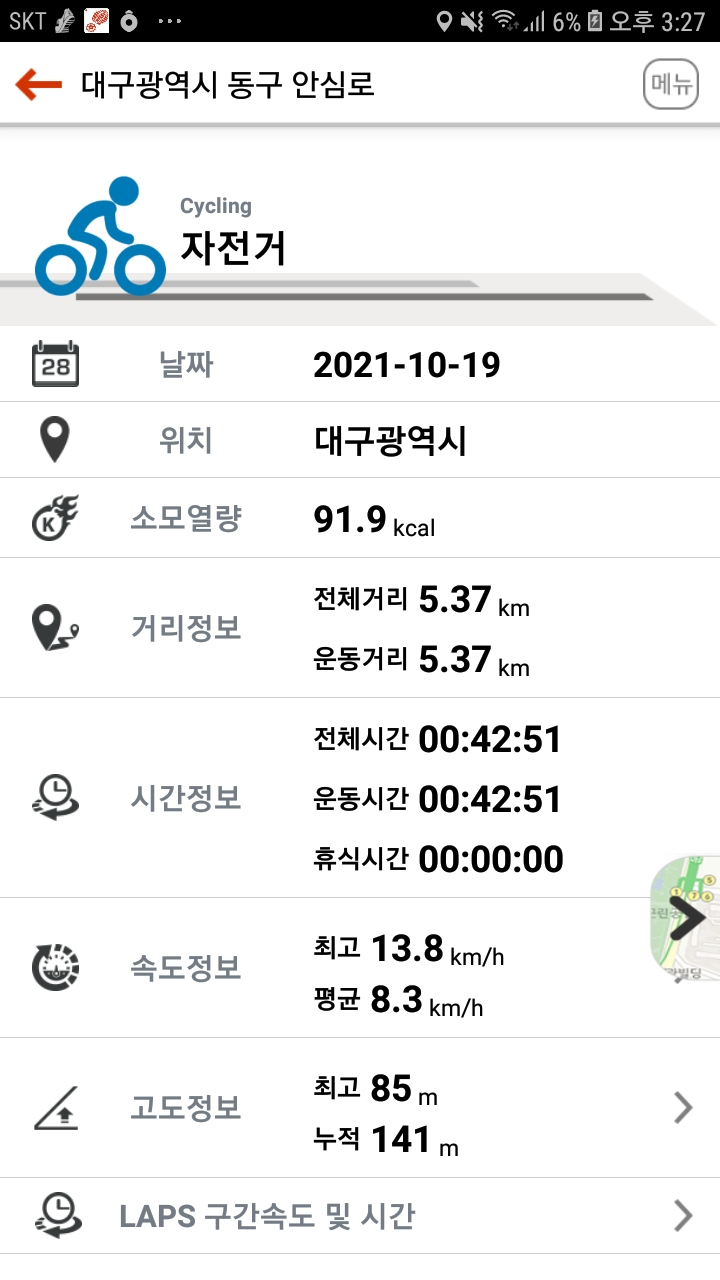Go back using the red arrow
The width and height of the screenshot is (720, 1280).
[x=39, y=85]
